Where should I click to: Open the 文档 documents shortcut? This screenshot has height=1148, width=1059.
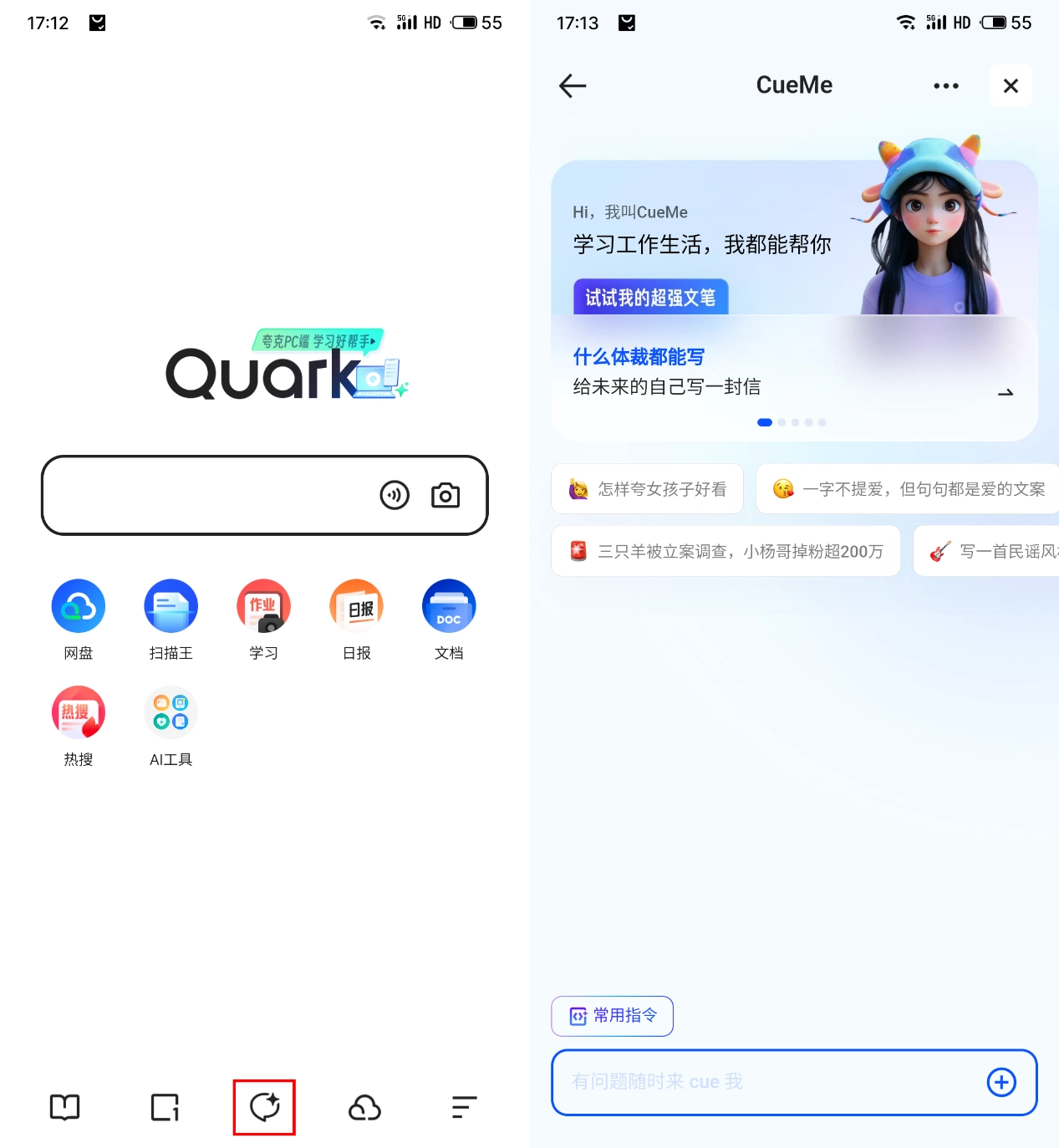(449, 606)
